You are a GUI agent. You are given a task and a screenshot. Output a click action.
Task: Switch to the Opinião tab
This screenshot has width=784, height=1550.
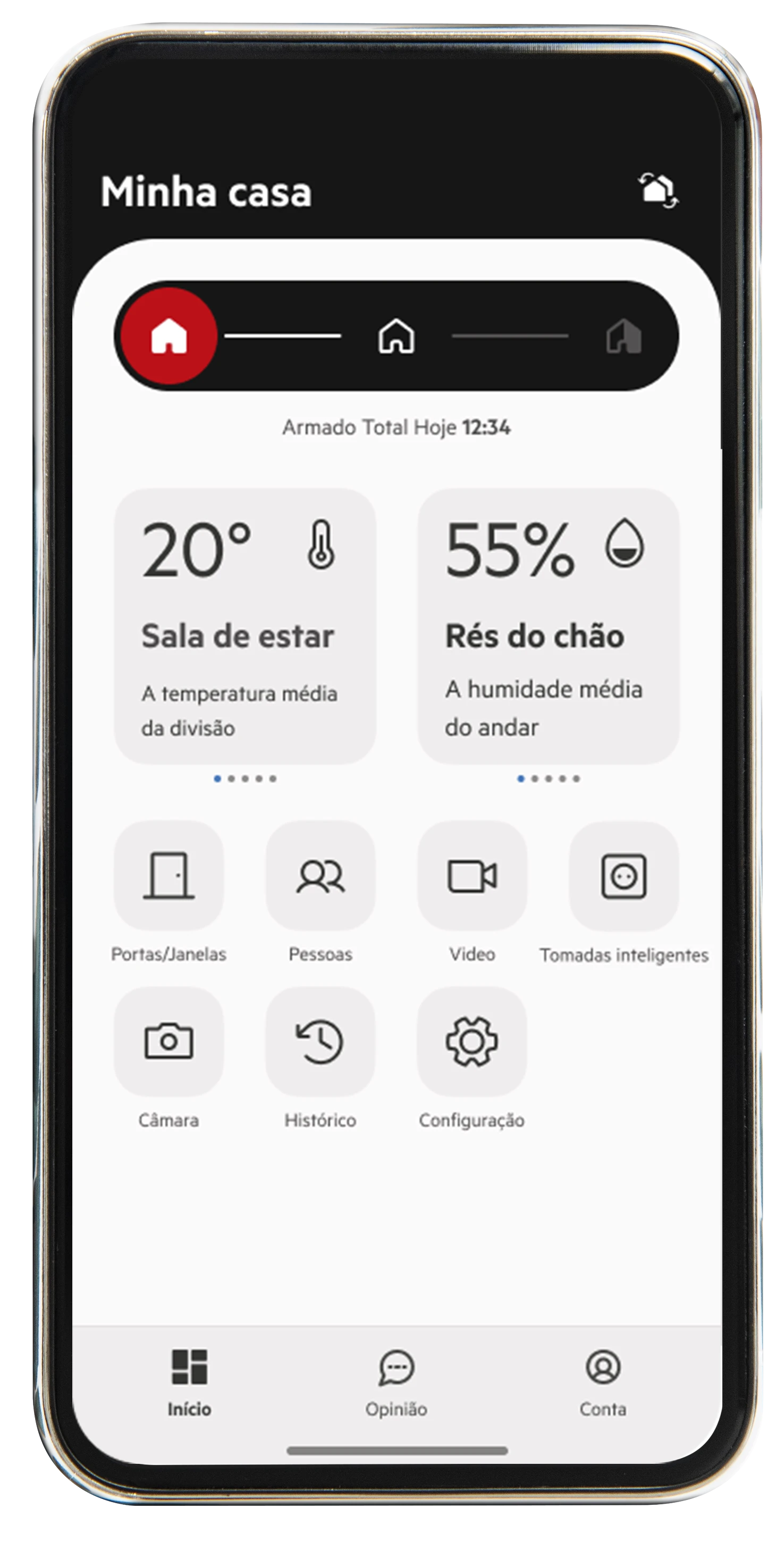point(396,1381)
